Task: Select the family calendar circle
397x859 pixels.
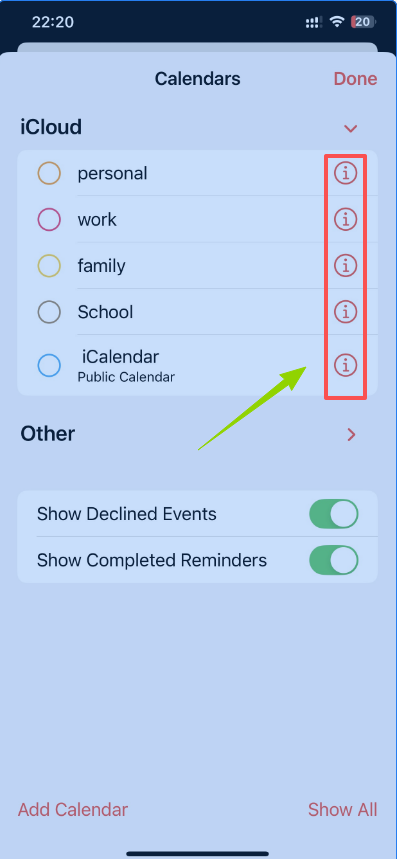Action: click(49, 266)
